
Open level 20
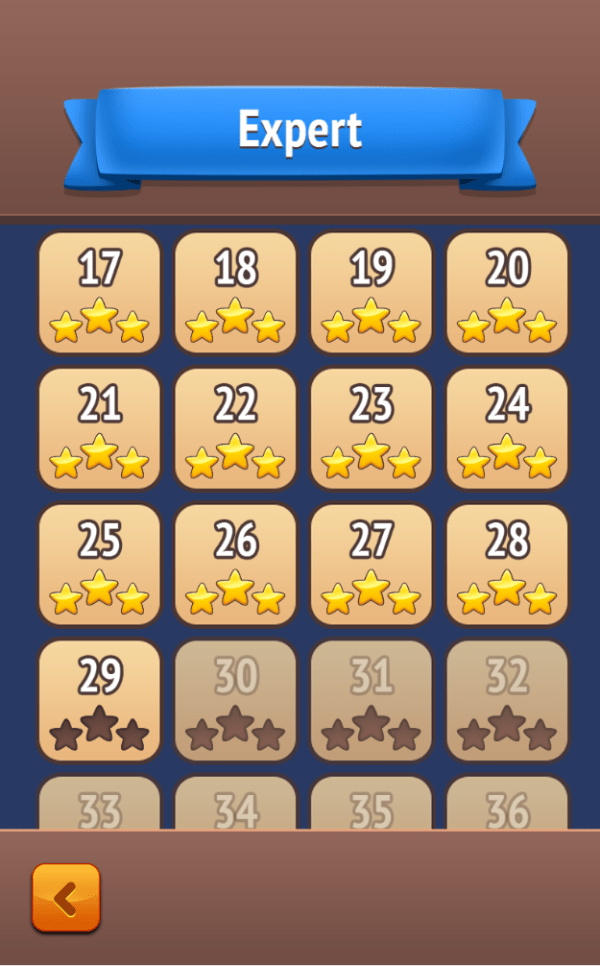(x=507, y=293)
